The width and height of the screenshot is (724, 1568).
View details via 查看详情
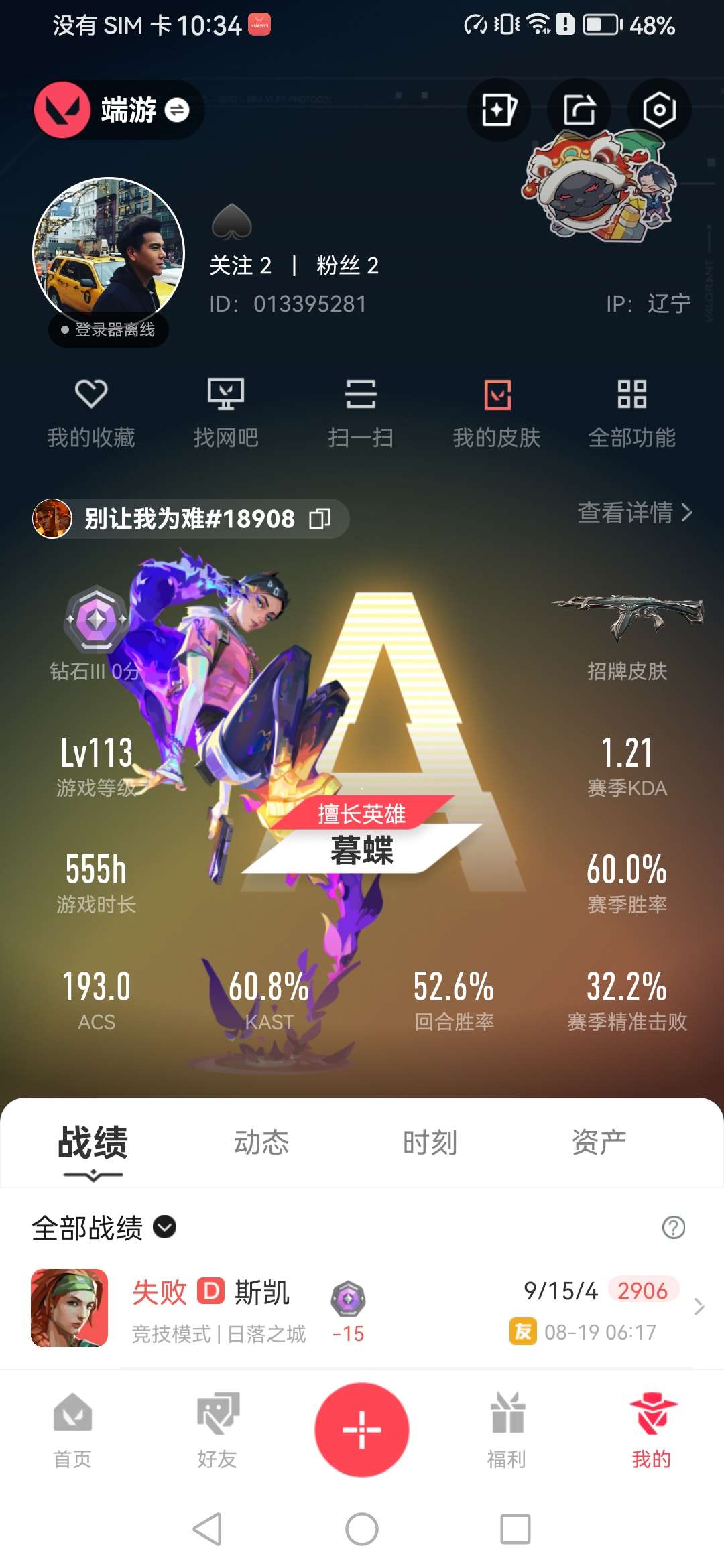(x=634, y=513)
